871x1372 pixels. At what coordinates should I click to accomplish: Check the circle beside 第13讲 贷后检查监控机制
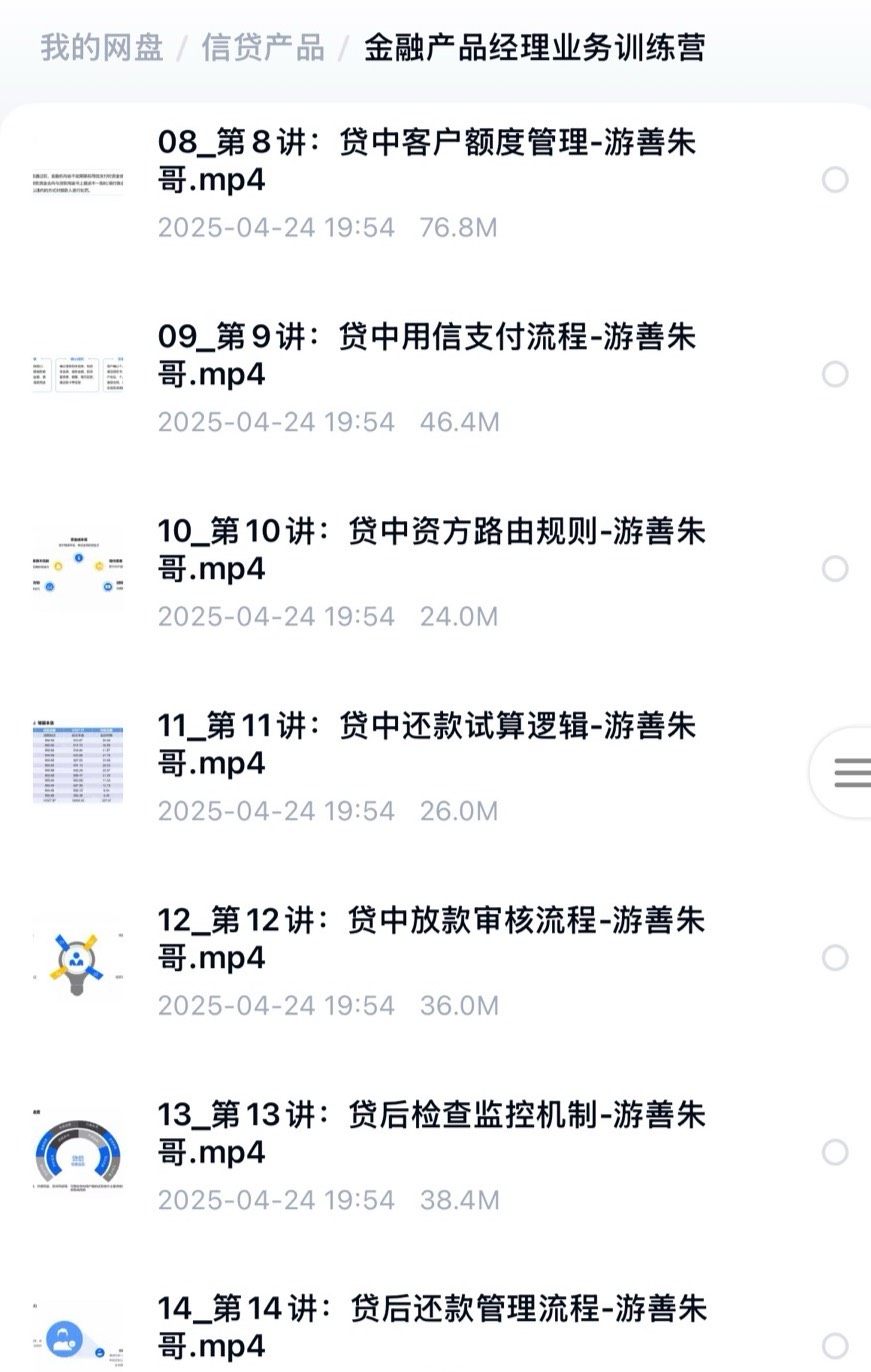click(x=835, y=1152)
